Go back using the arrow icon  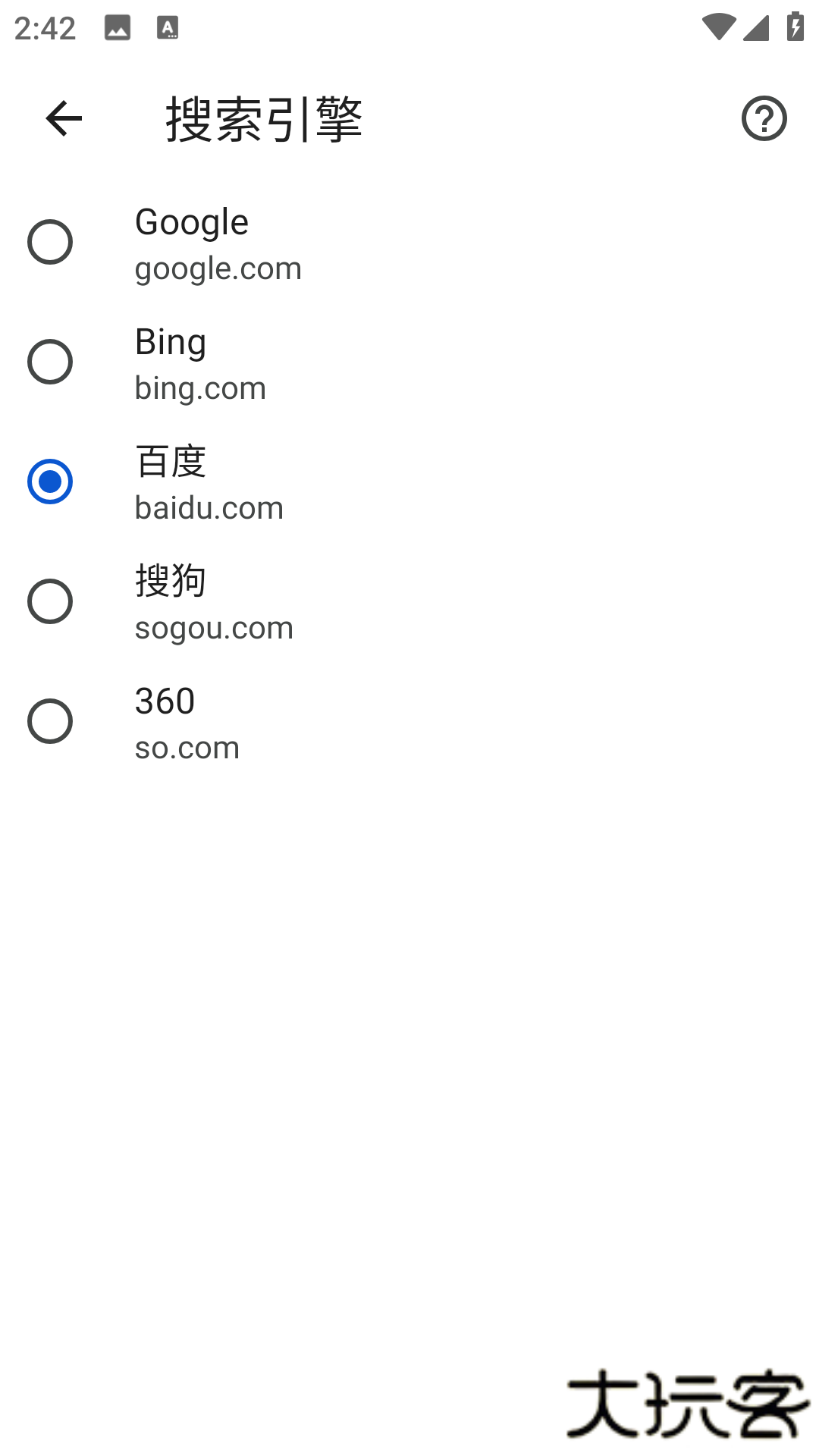(63, 118)
